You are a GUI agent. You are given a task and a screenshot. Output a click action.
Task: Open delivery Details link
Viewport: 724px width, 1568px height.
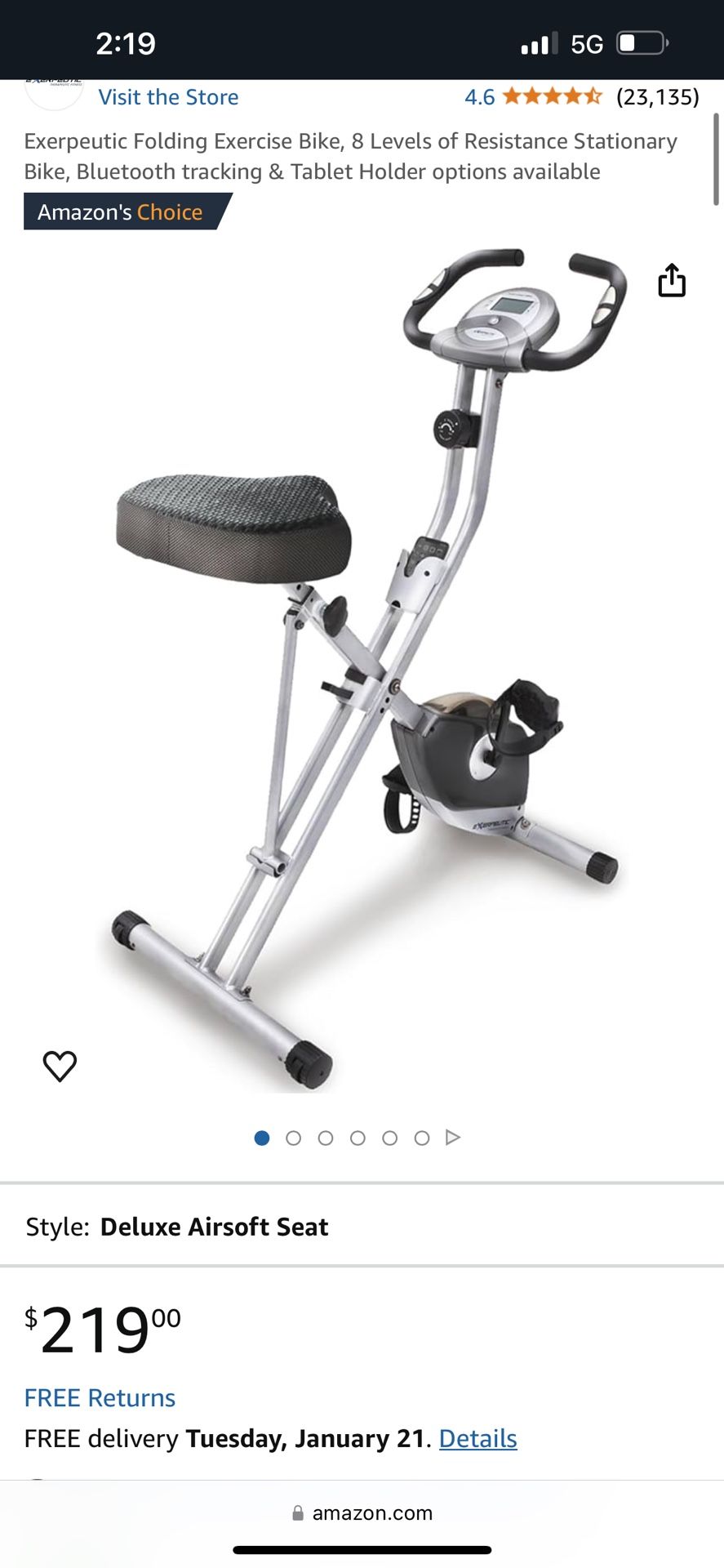click(477, 1438)
